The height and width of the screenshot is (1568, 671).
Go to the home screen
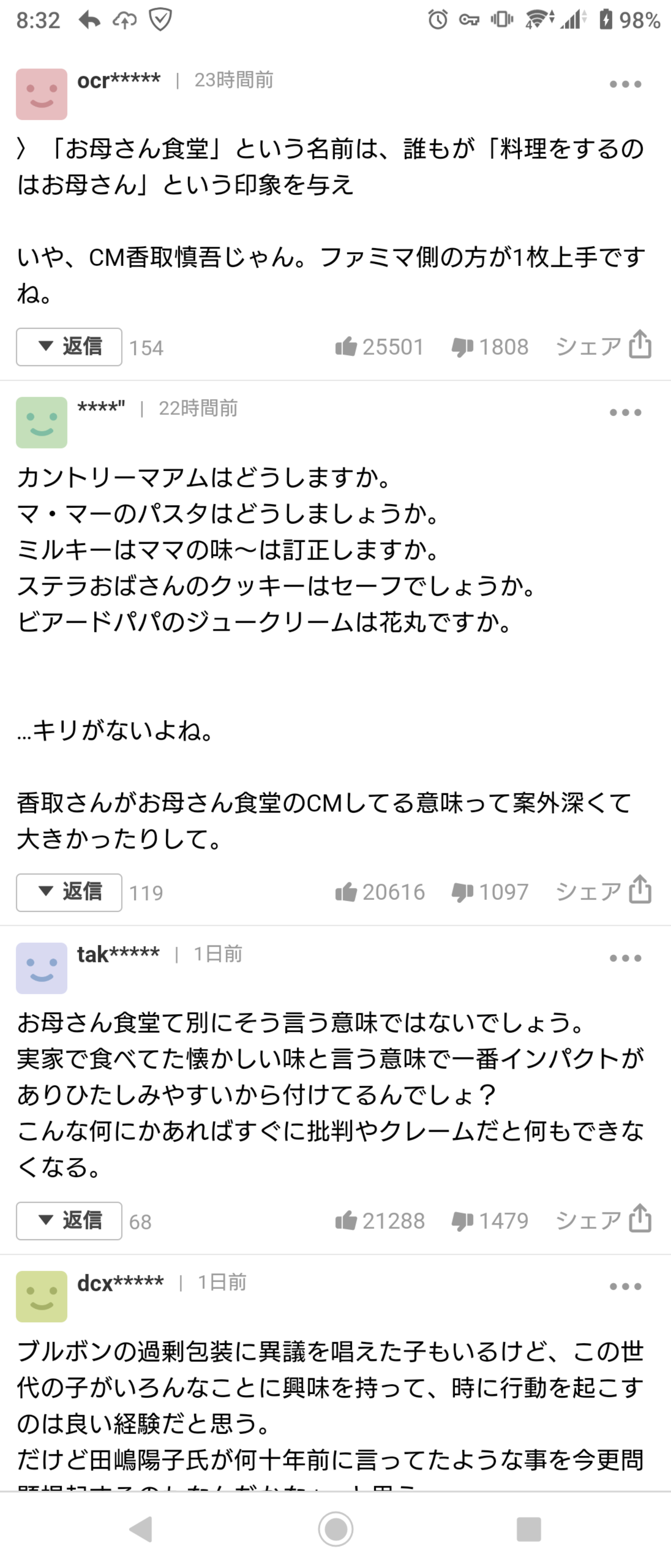tap(335, 1528)
